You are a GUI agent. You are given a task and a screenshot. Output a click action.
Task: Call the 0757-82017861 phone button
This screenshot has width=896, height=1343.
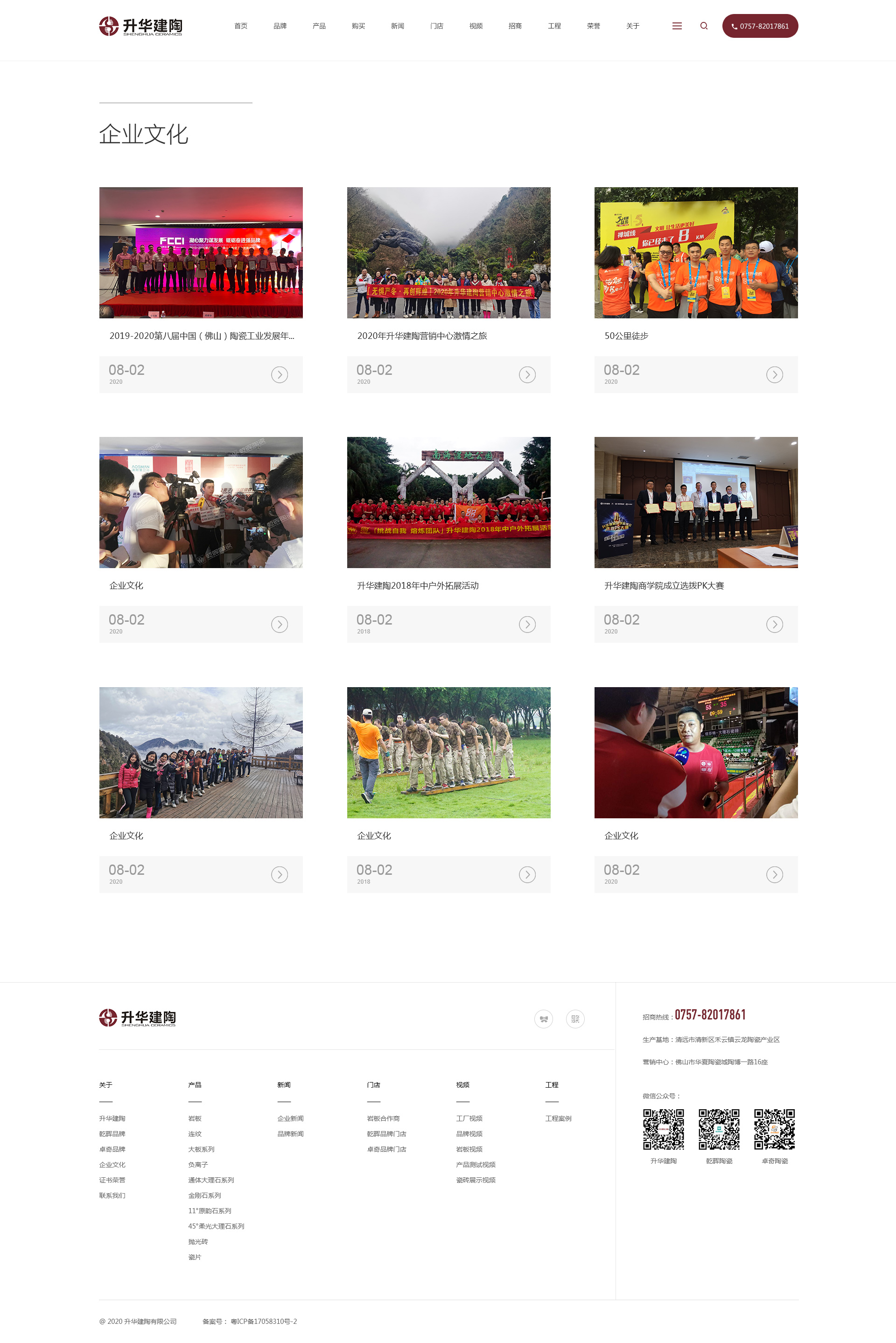tap(759, 26)
